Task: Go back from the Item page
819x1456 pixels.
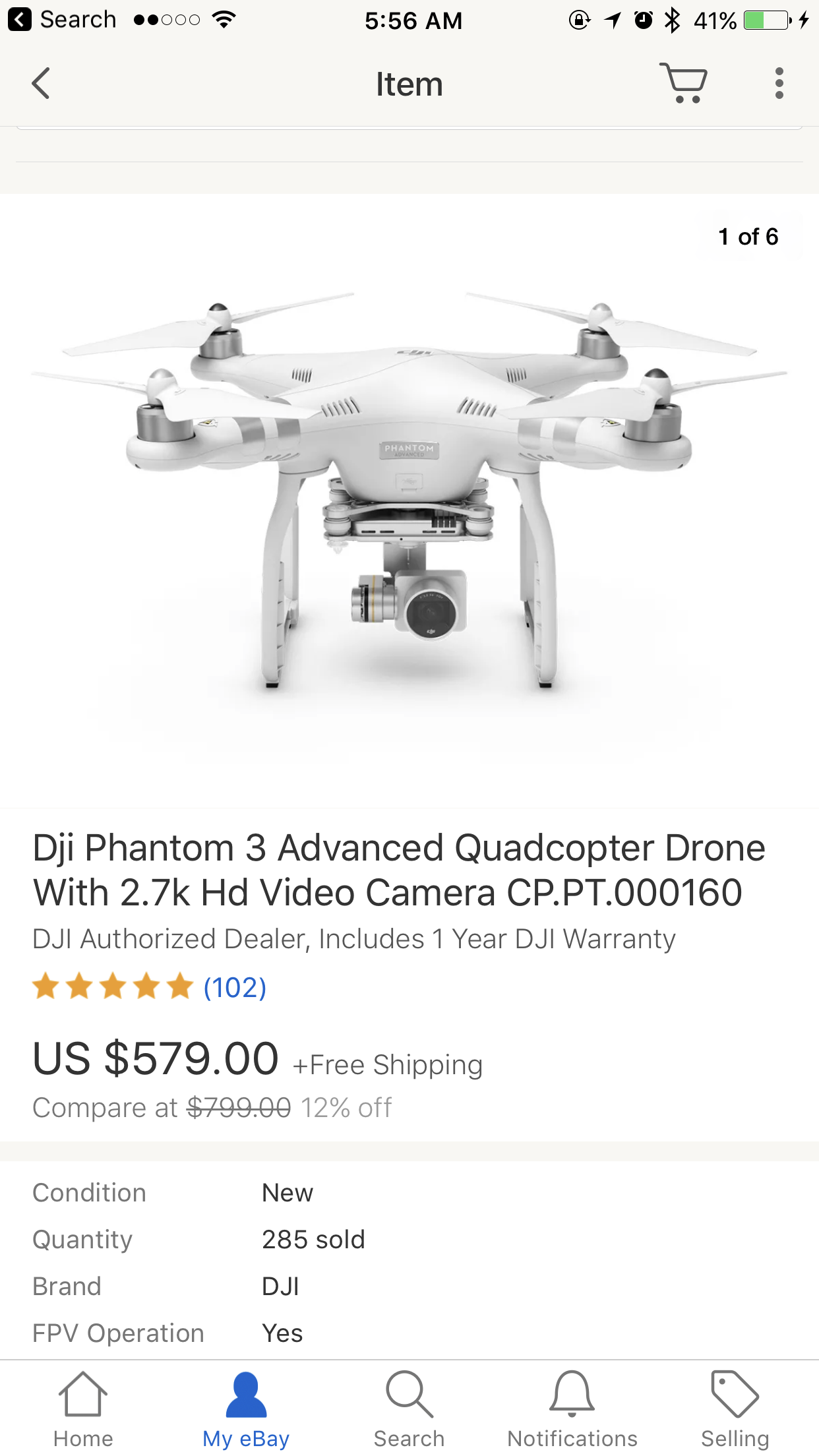Action: coord(41,84)
